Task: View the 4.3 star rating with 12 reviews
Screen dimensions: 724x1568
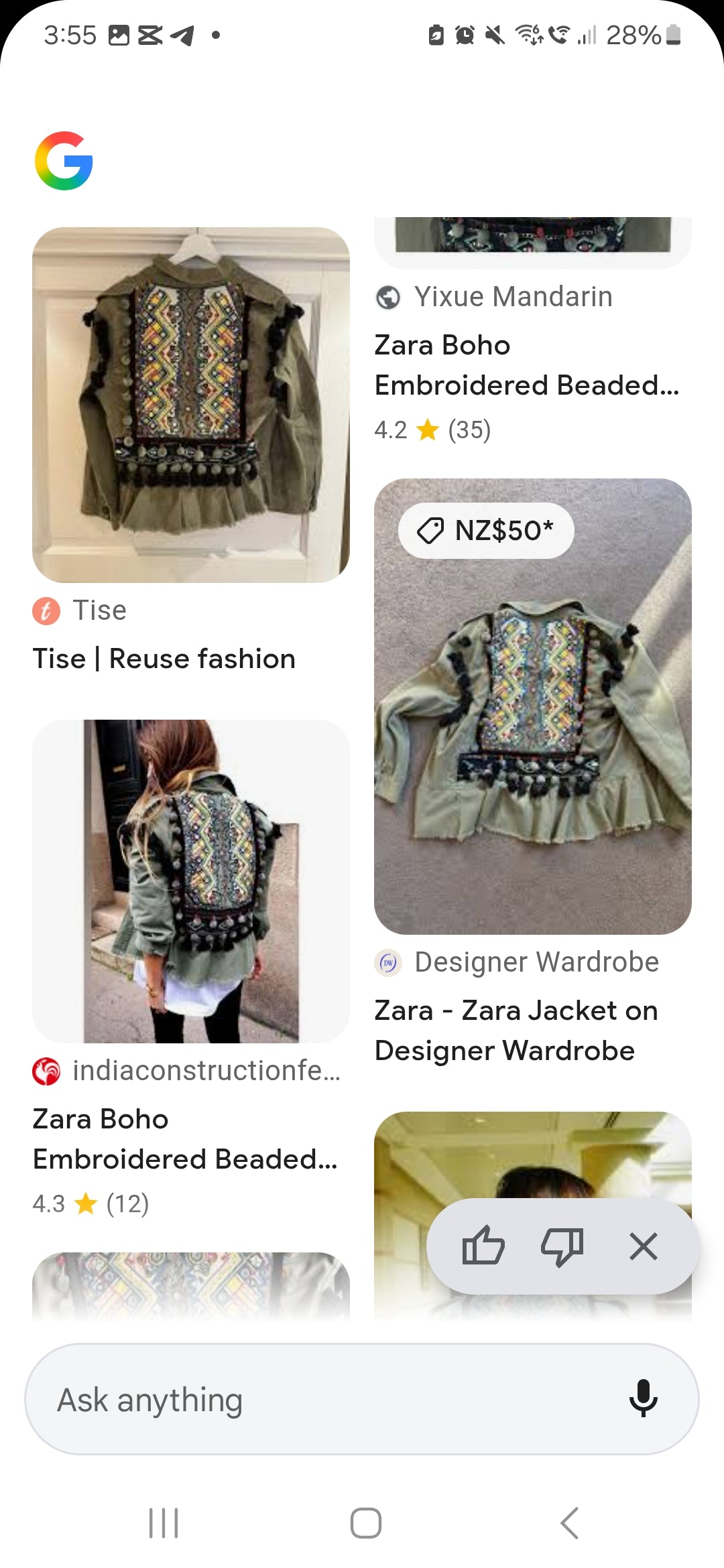Action: (90, 1203)
